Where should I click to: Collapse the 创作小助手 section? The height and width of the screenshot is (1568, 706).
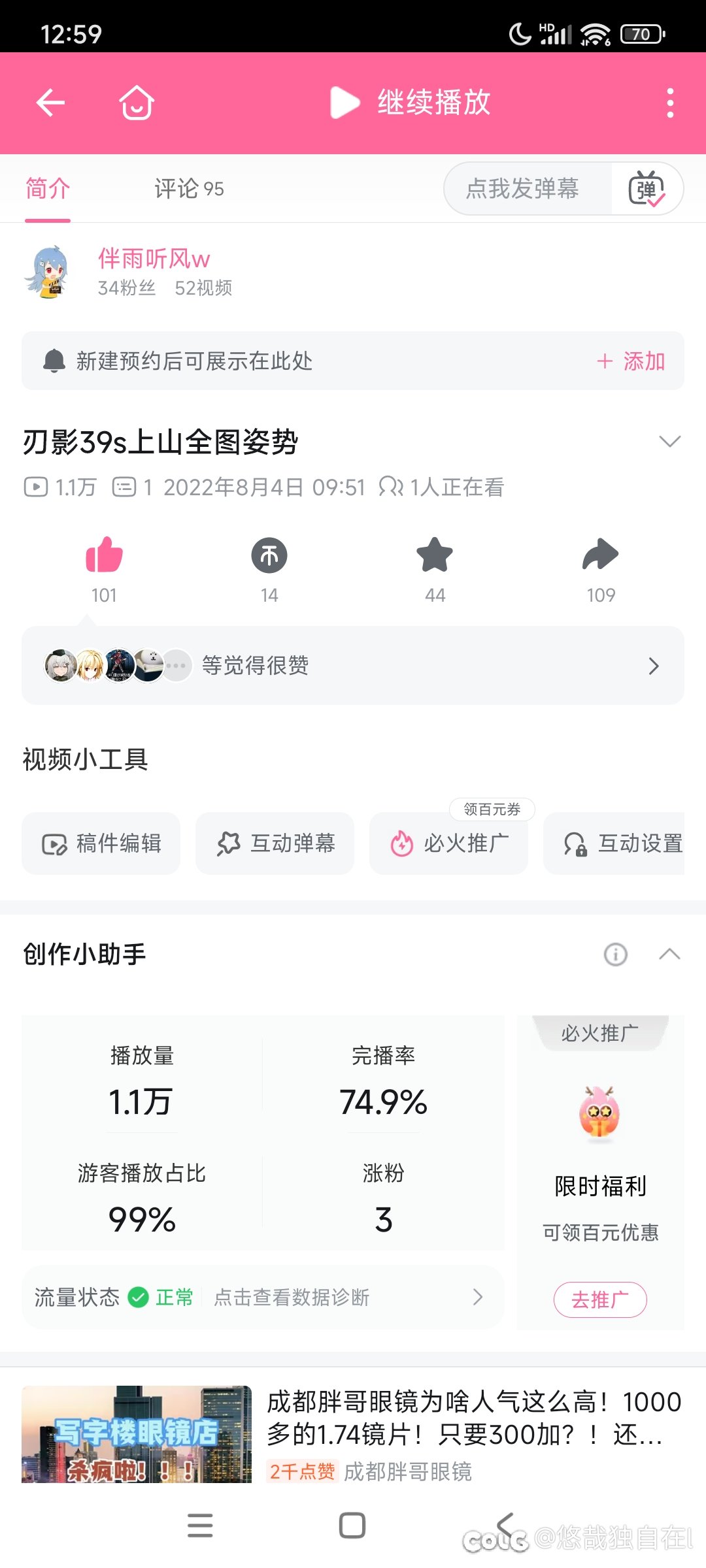[x=670, y=955]
